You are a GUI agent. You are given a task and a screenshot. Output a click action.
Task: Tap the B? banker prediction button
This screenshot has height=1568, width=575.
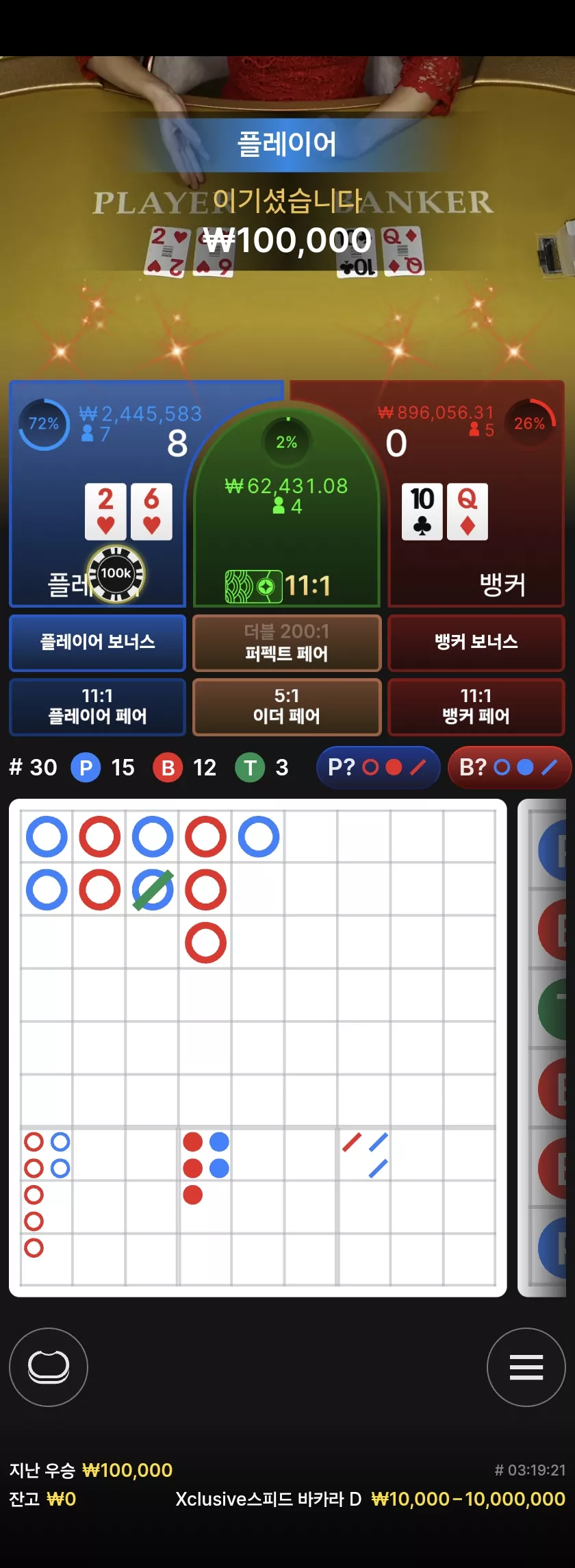(x=509, y=767)
